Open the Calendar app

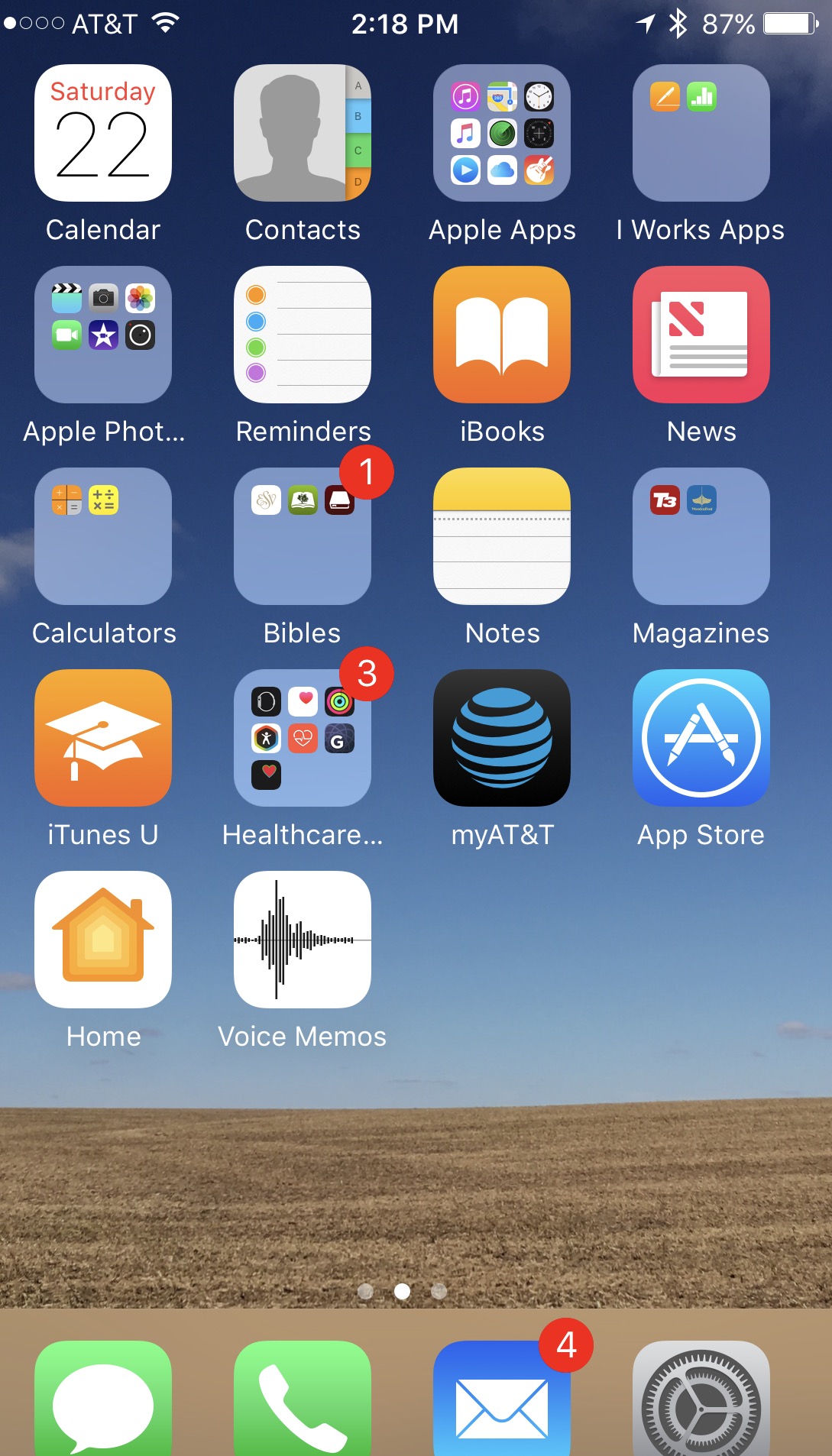coord(103,133)
